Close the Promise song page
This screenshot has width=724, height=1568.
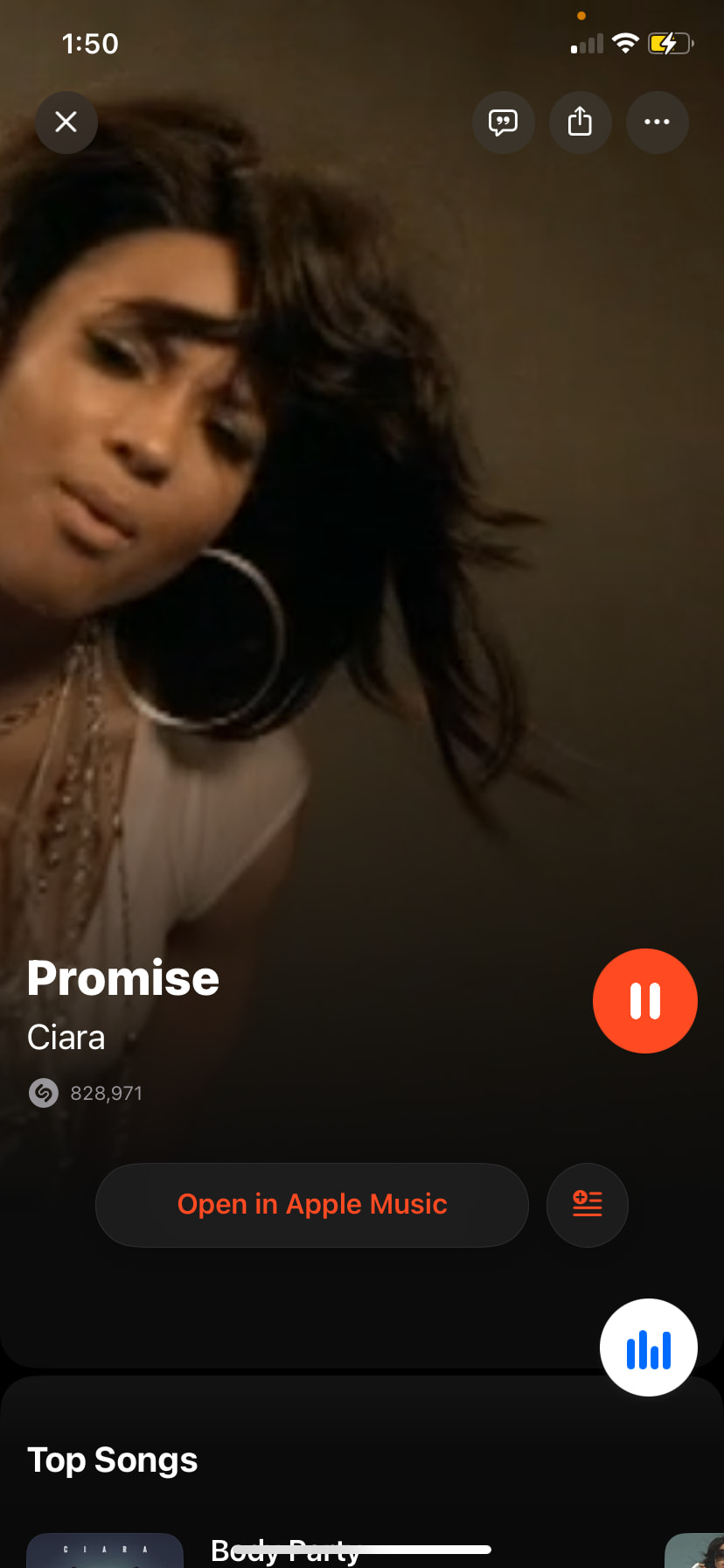(66, 122)
